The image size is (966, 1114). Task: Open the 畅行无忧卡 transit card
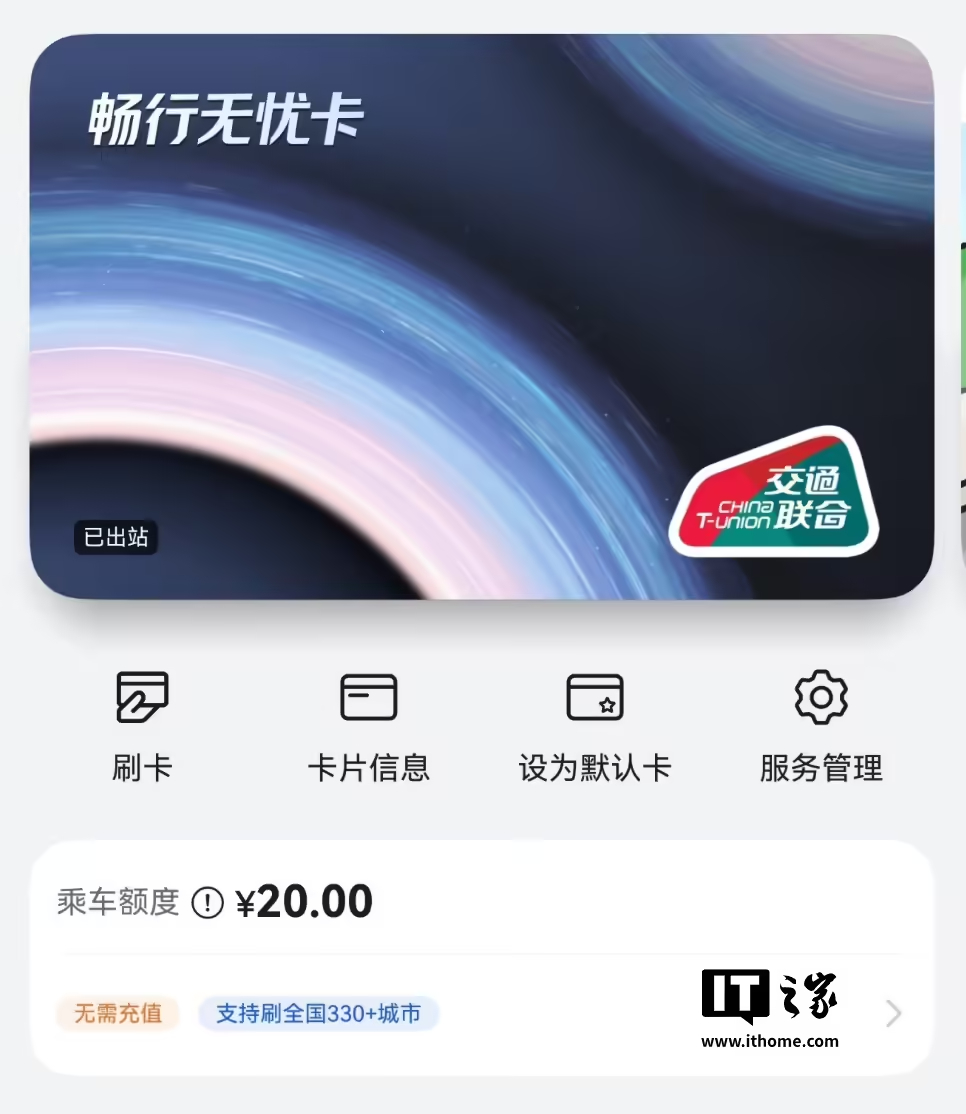(480, 317)
